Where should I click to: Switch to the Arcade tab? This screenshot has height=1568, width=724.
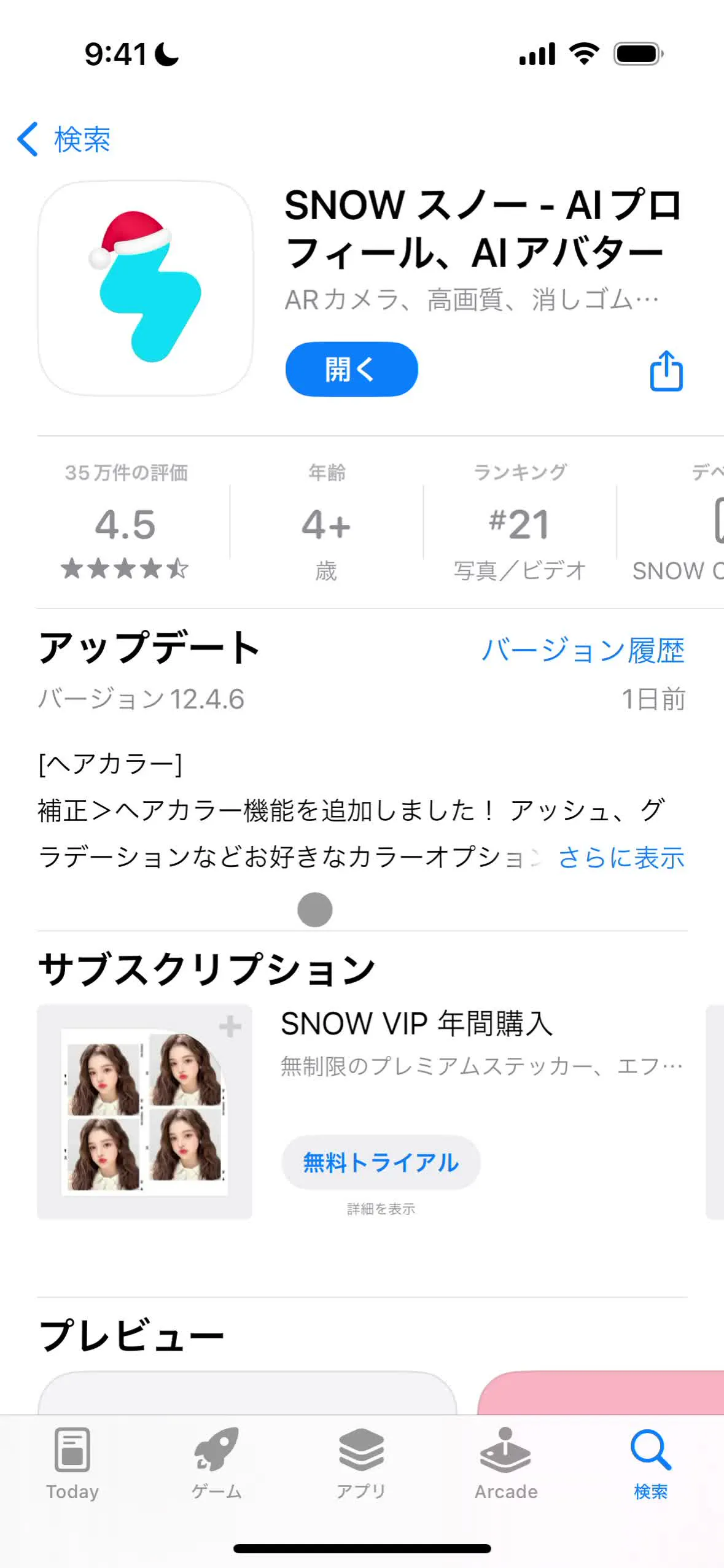click(x=506, y=1464)
